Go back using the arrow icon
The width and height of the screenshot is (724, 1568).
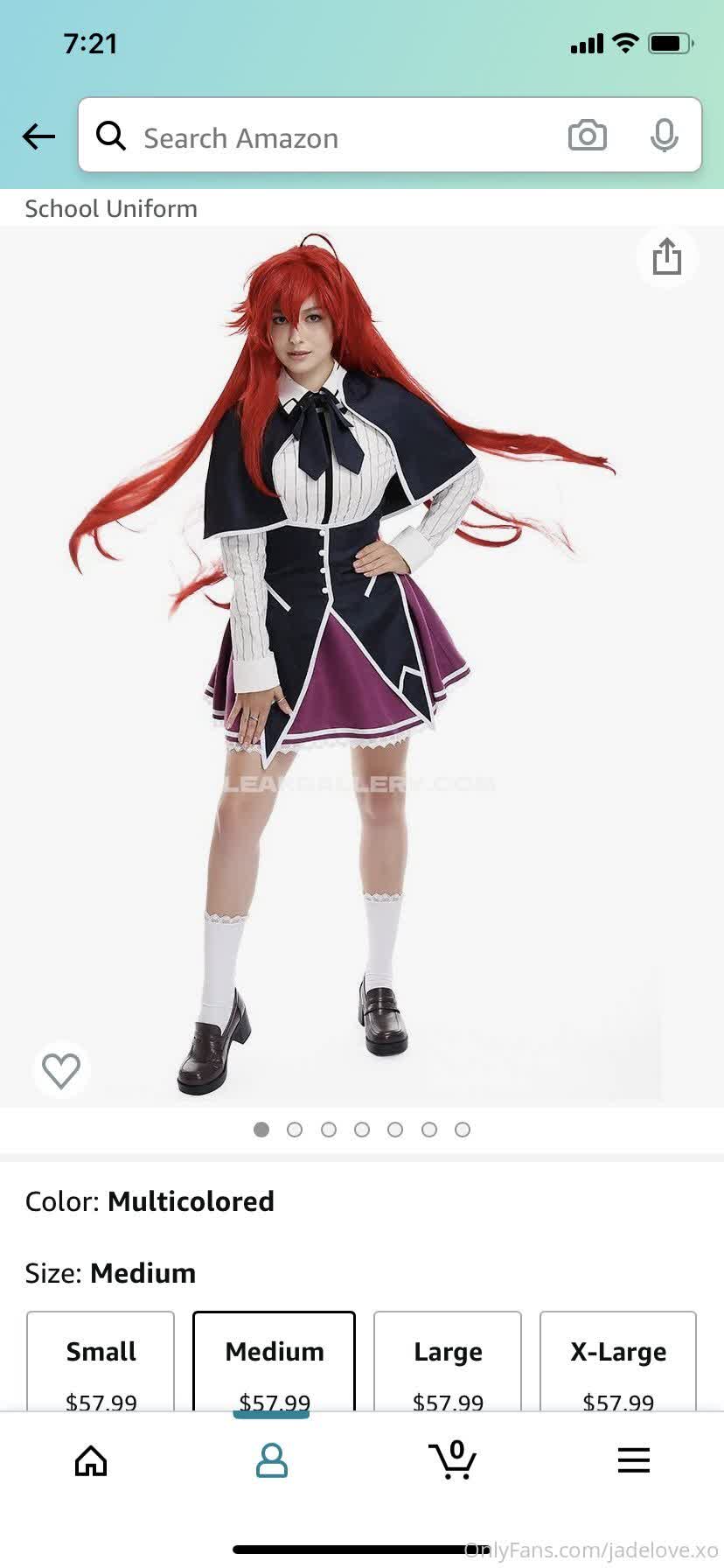pos(38,136)
